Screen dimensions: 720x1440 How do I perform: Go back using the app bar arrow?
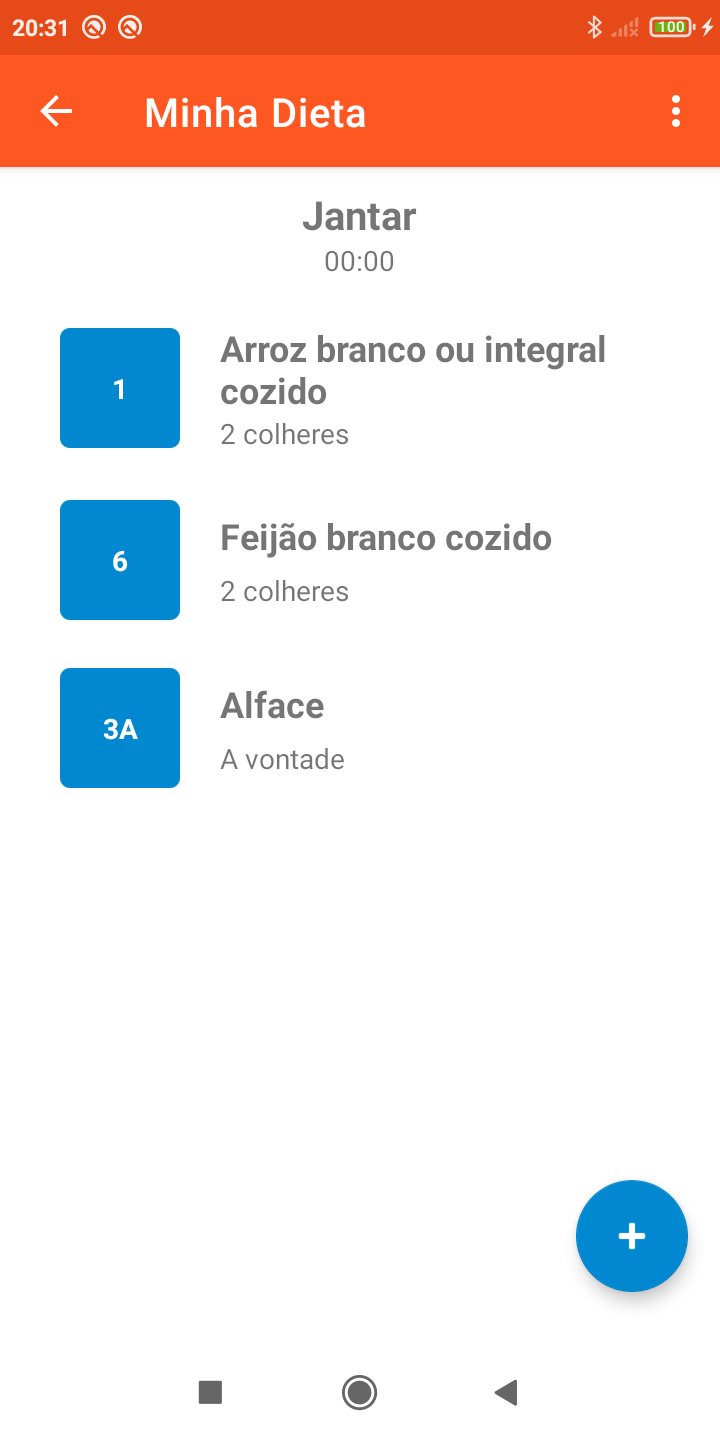(x=56, y=112)
